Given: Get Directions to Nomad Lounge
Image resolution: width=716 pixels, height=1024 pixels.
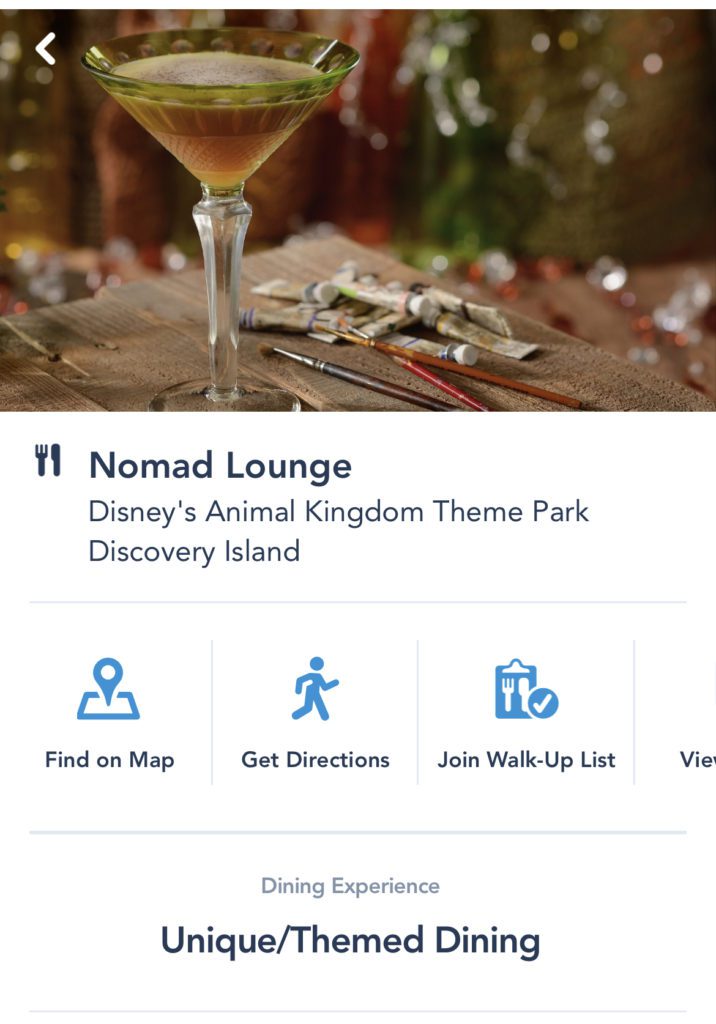Looking at the screenshot, I should (x=315, y=714).
